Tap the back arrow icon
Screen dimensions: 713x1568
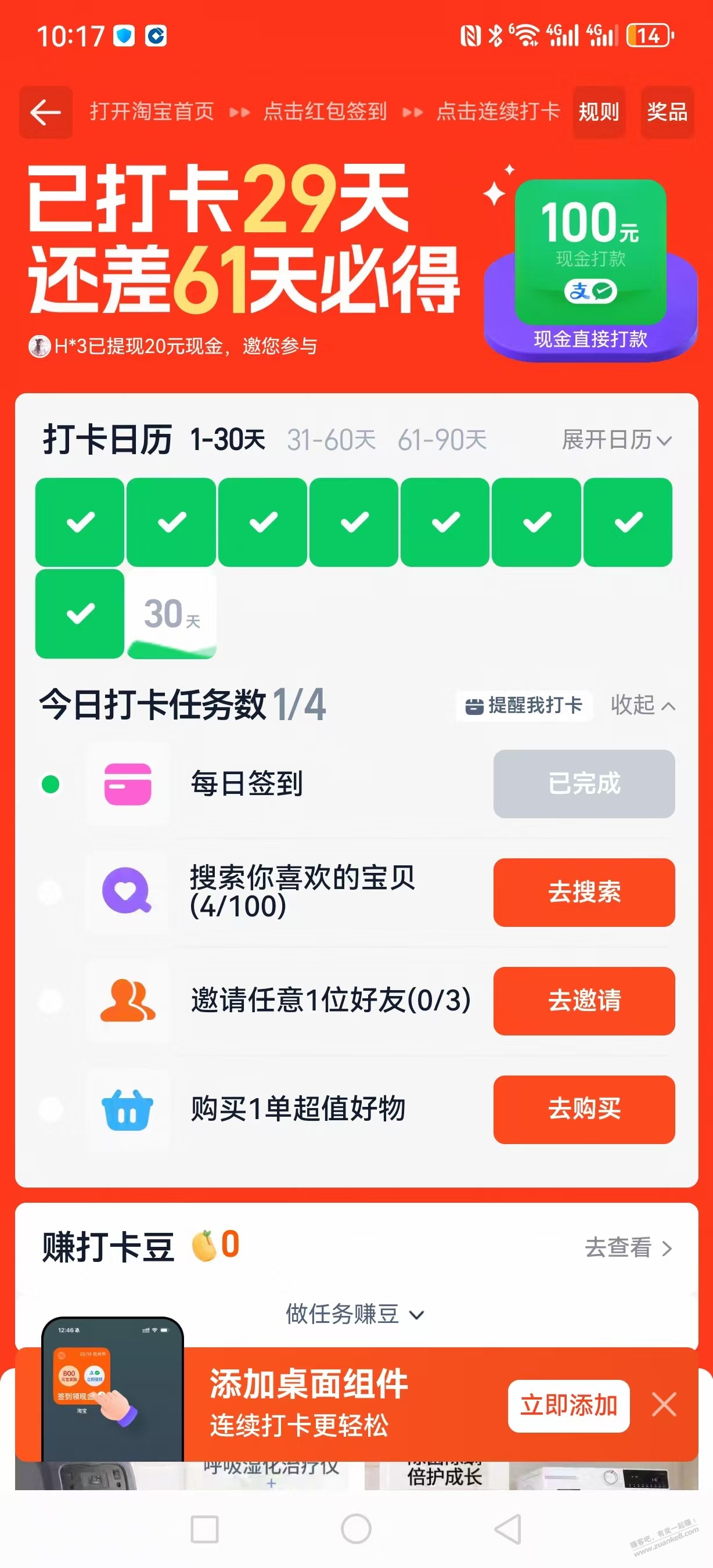[x=45, y=113]
